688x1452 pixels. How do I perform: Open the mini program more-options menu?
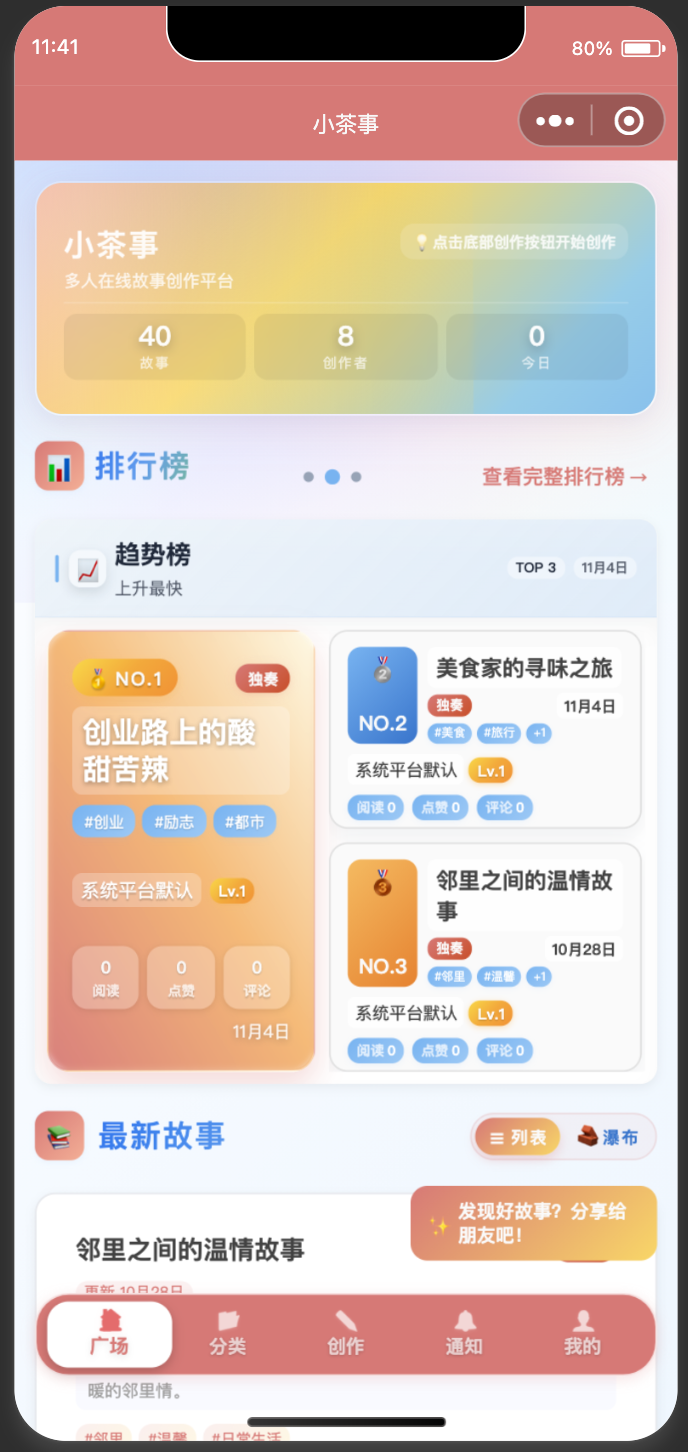click(x=555, y=121)
